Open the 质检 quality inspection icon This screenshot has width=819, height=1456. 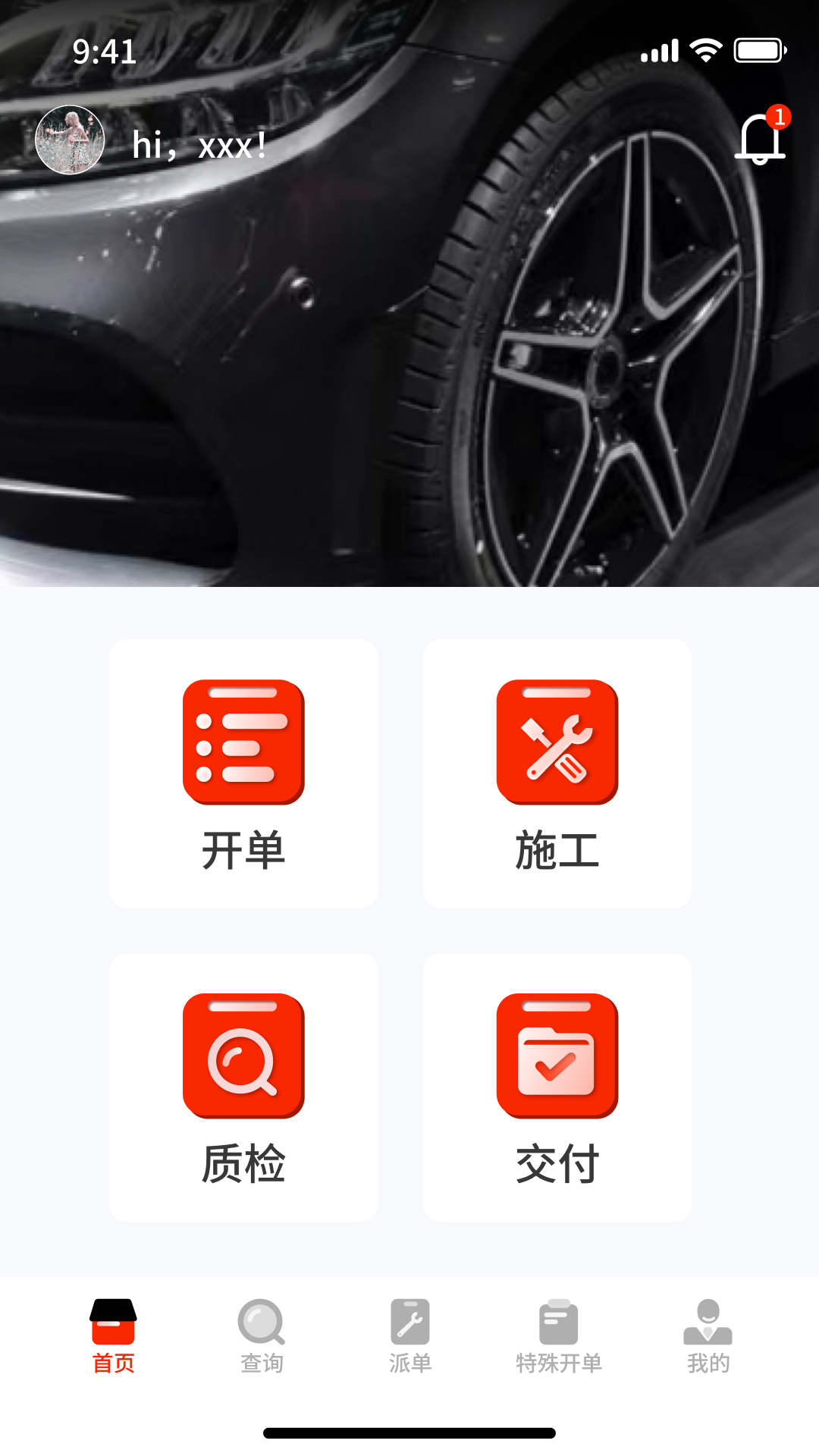243,1054
